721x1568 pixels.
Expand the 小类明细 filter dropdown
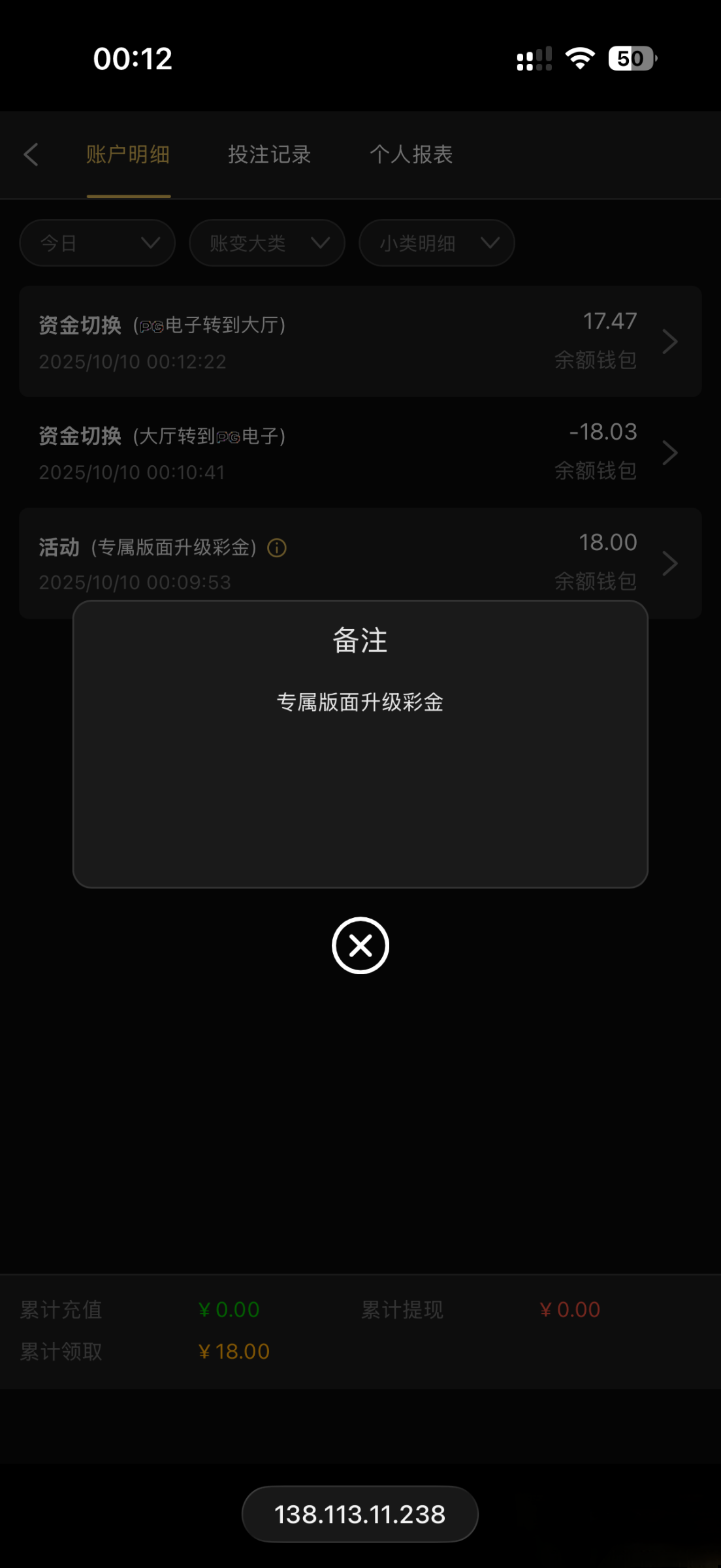tap(437, 243)
